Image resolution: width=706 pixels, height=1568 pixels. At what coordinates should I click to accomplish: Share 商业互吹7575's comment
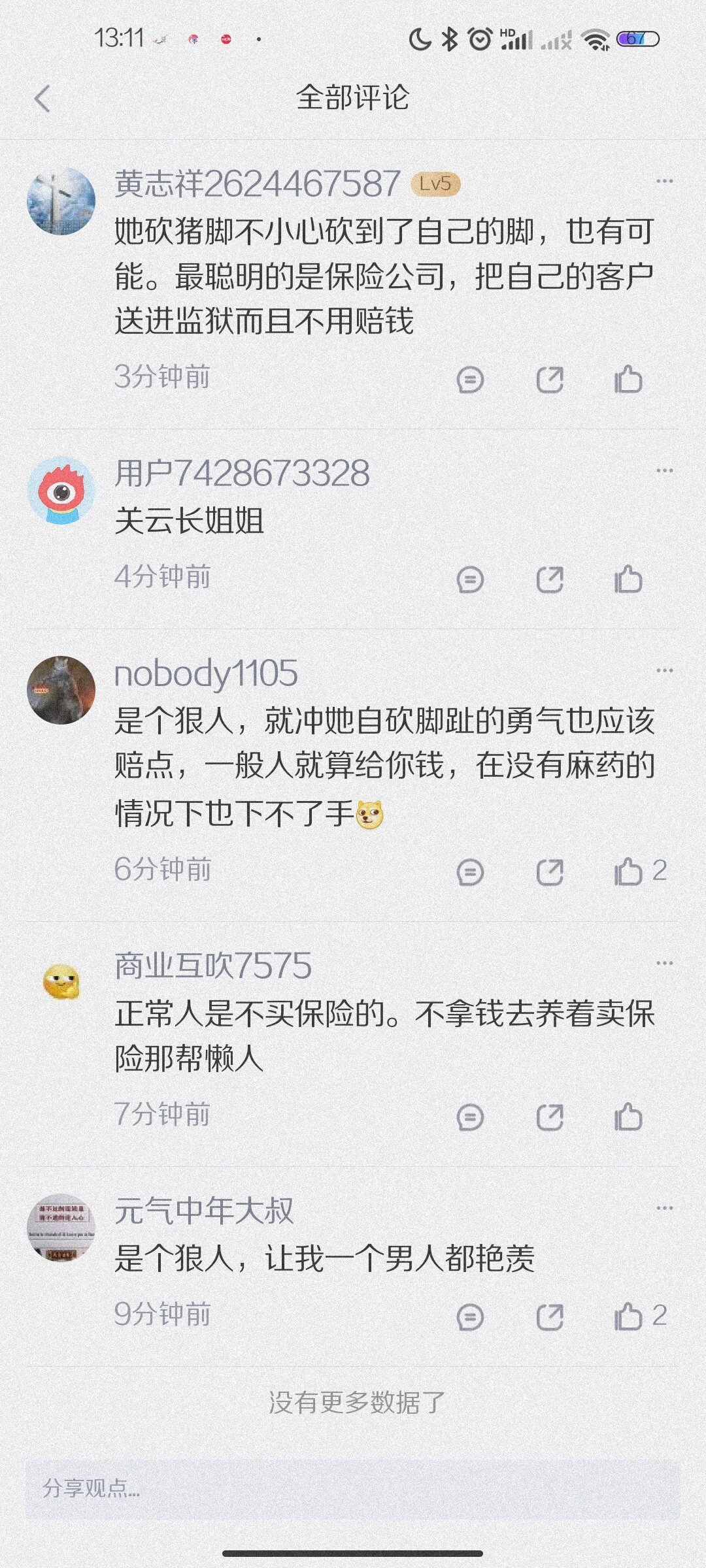click(x=550, y=1117)
